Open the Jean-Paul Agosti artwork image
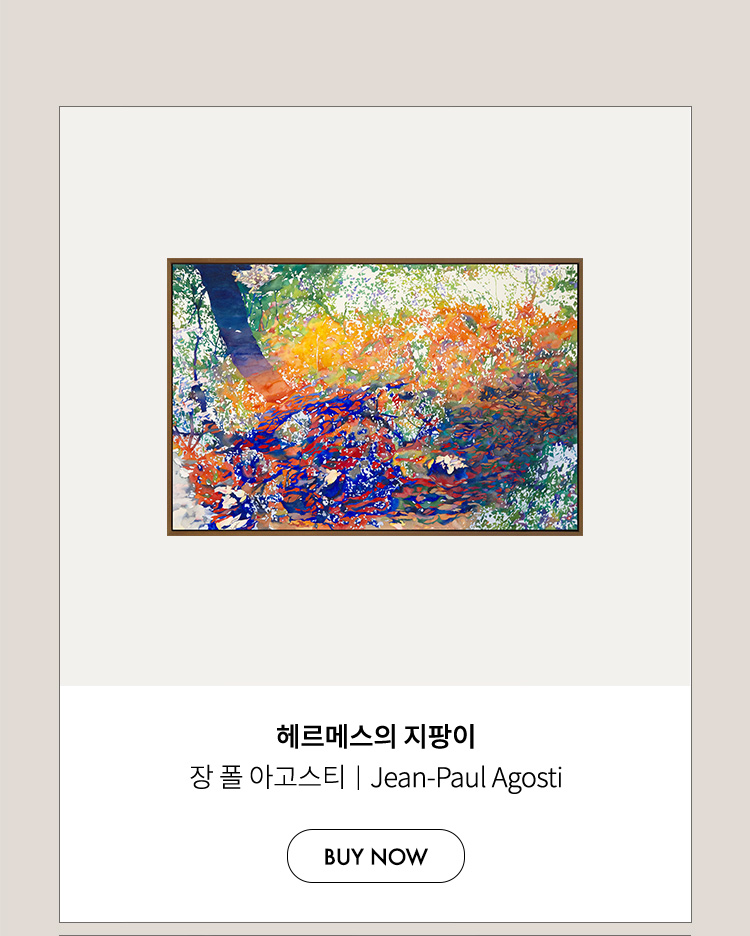Viewport: 750px width, 936px height. tap(375, 397)
